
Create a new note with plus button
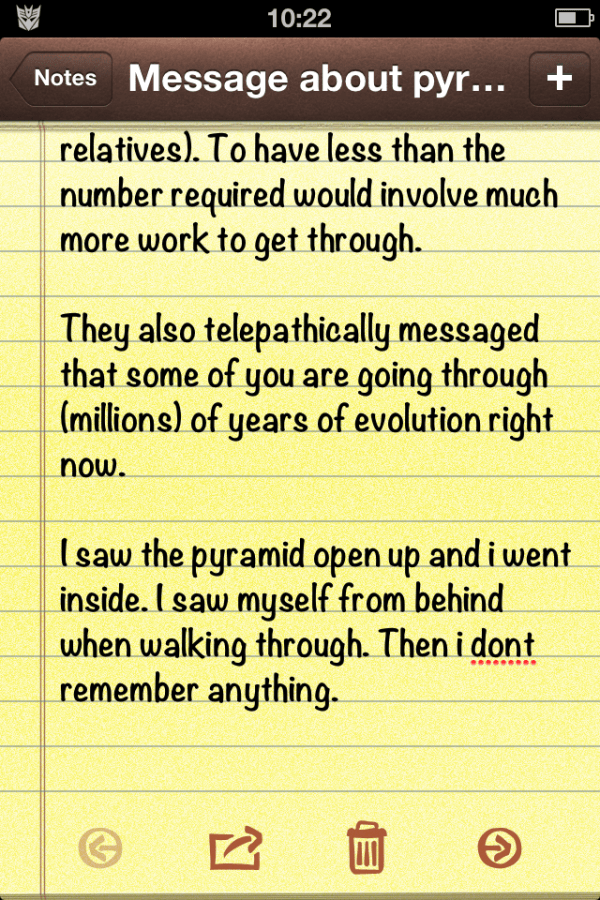(559, 79)
